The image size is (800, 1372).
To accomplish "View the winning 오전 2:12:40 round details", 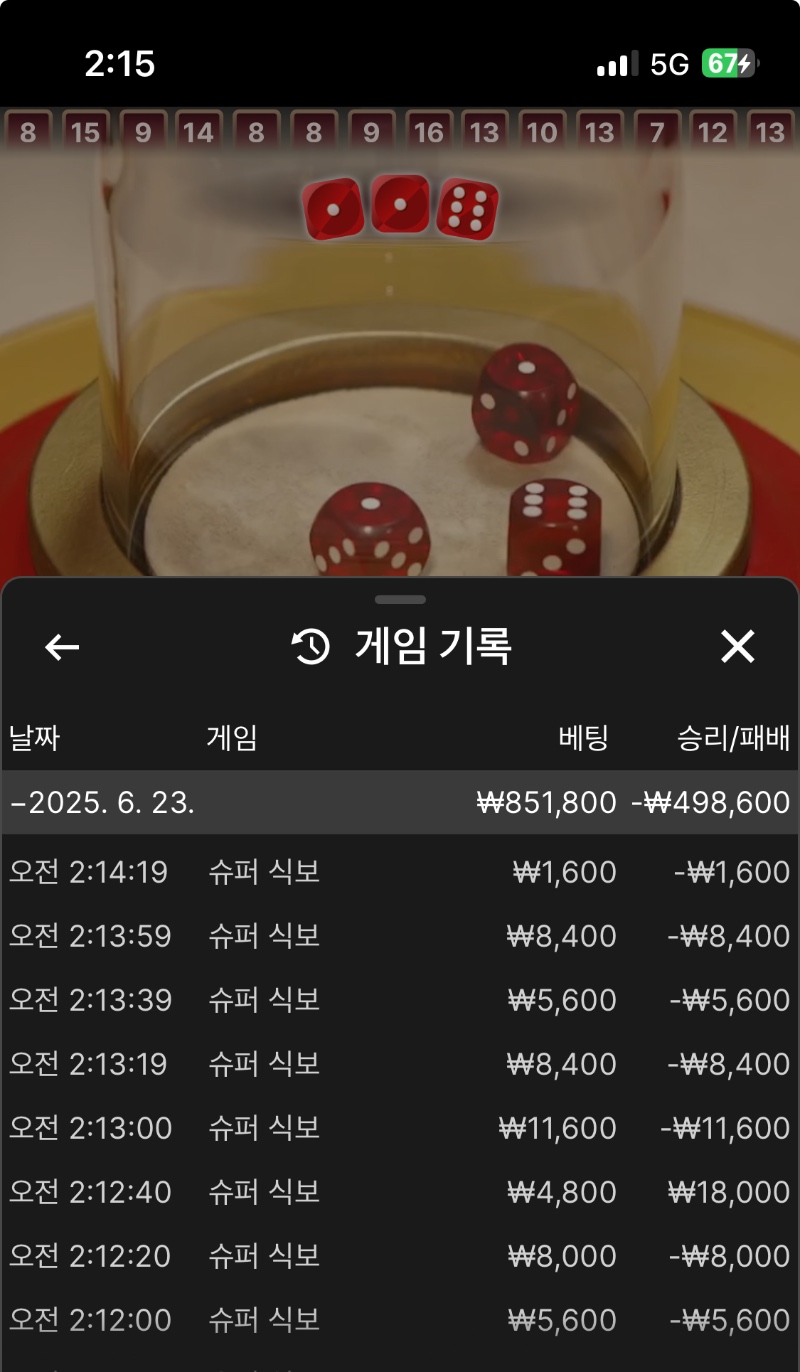I will 400,1192.
